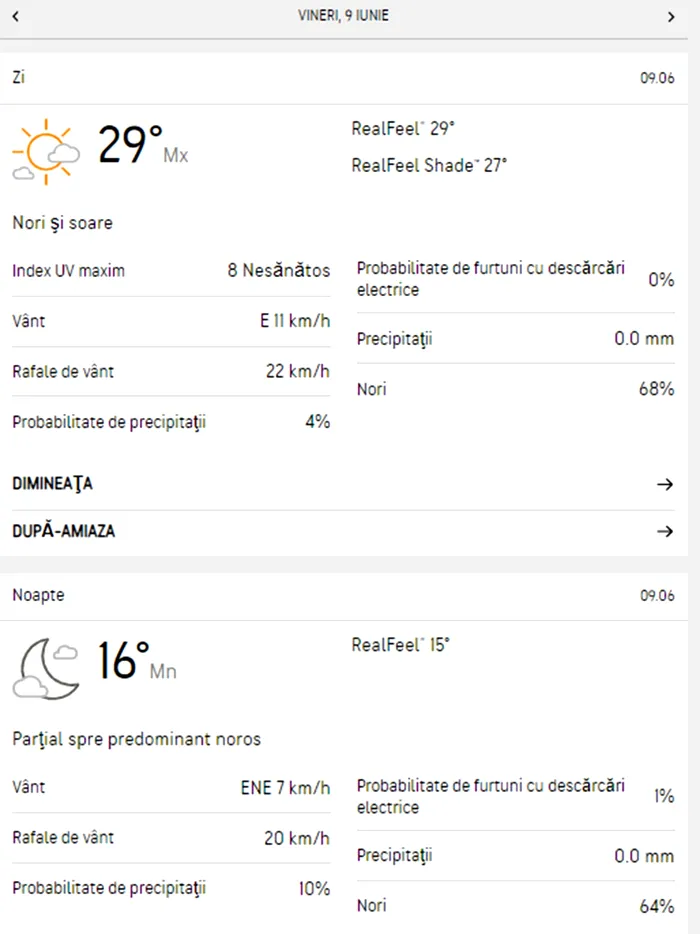Open the DIMINEAŢA forecast details

pyautogui.click(x=343, y=484)
